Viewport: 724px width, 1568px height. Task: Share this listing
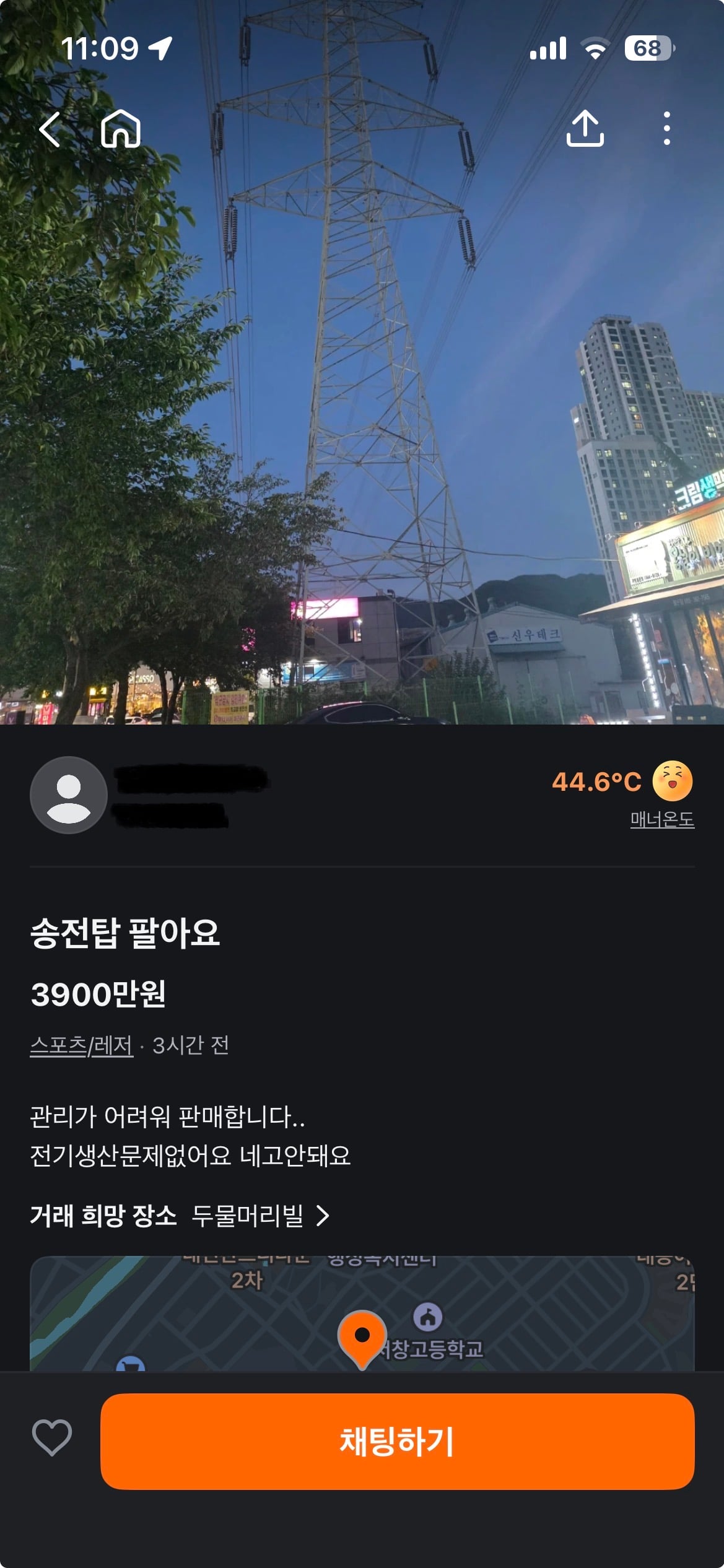[585, 128]
